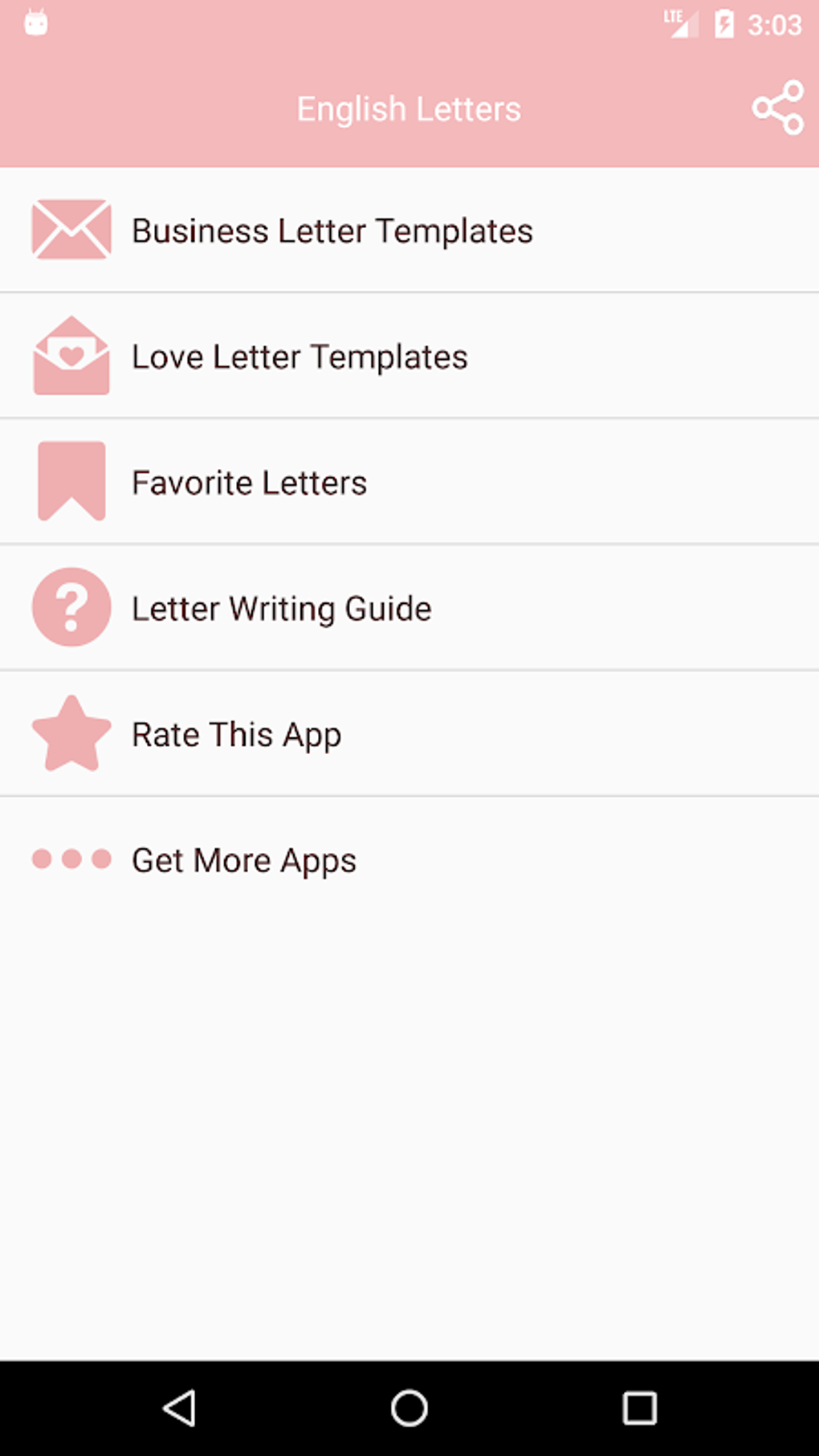The width and height of the screenshot is (819, 1456).
Task: Tap Get More Apps
Action: tap(243, 860)
